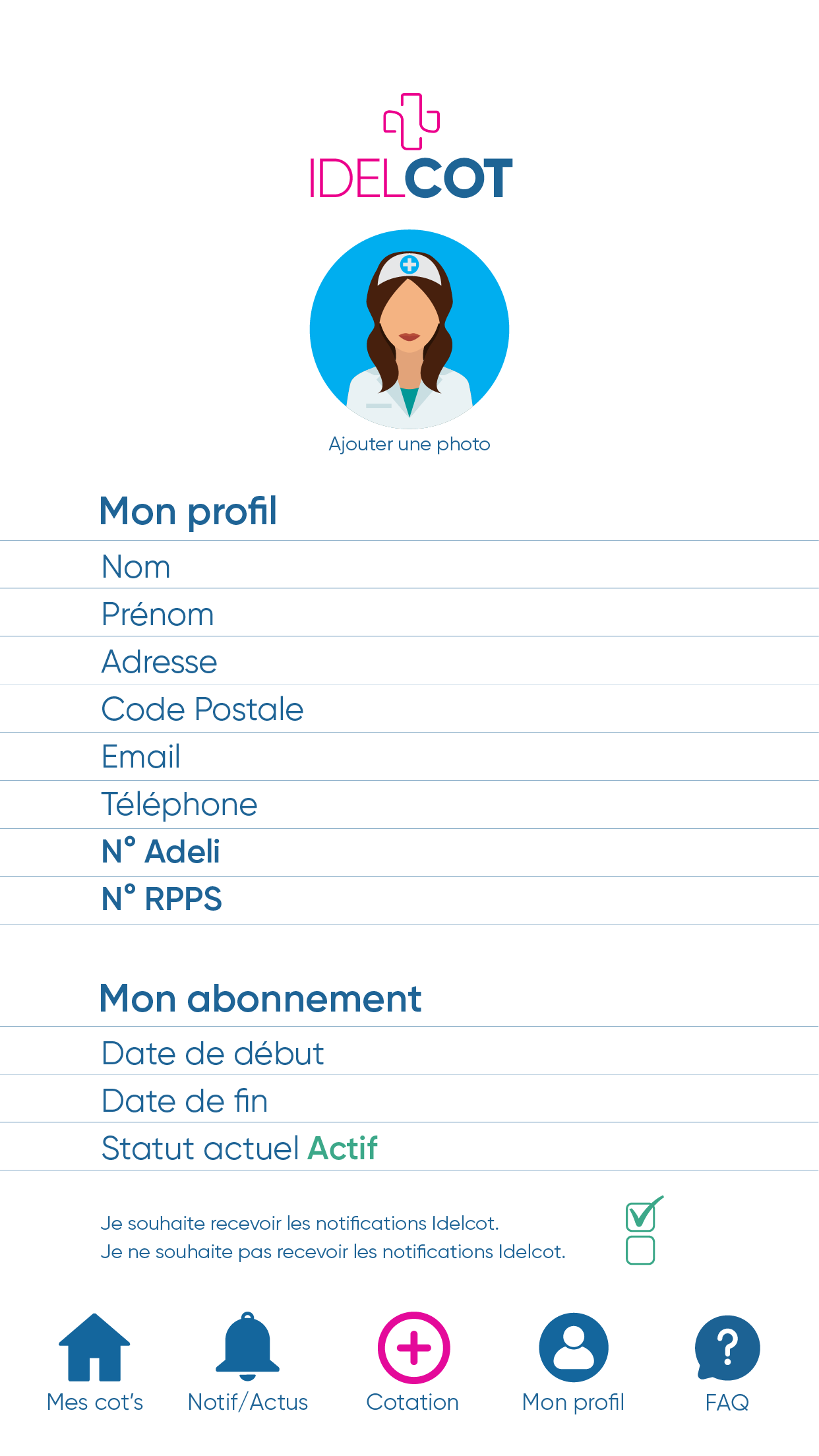
Task: Open the FAQ tab
Action: (x=727, y=1363)
